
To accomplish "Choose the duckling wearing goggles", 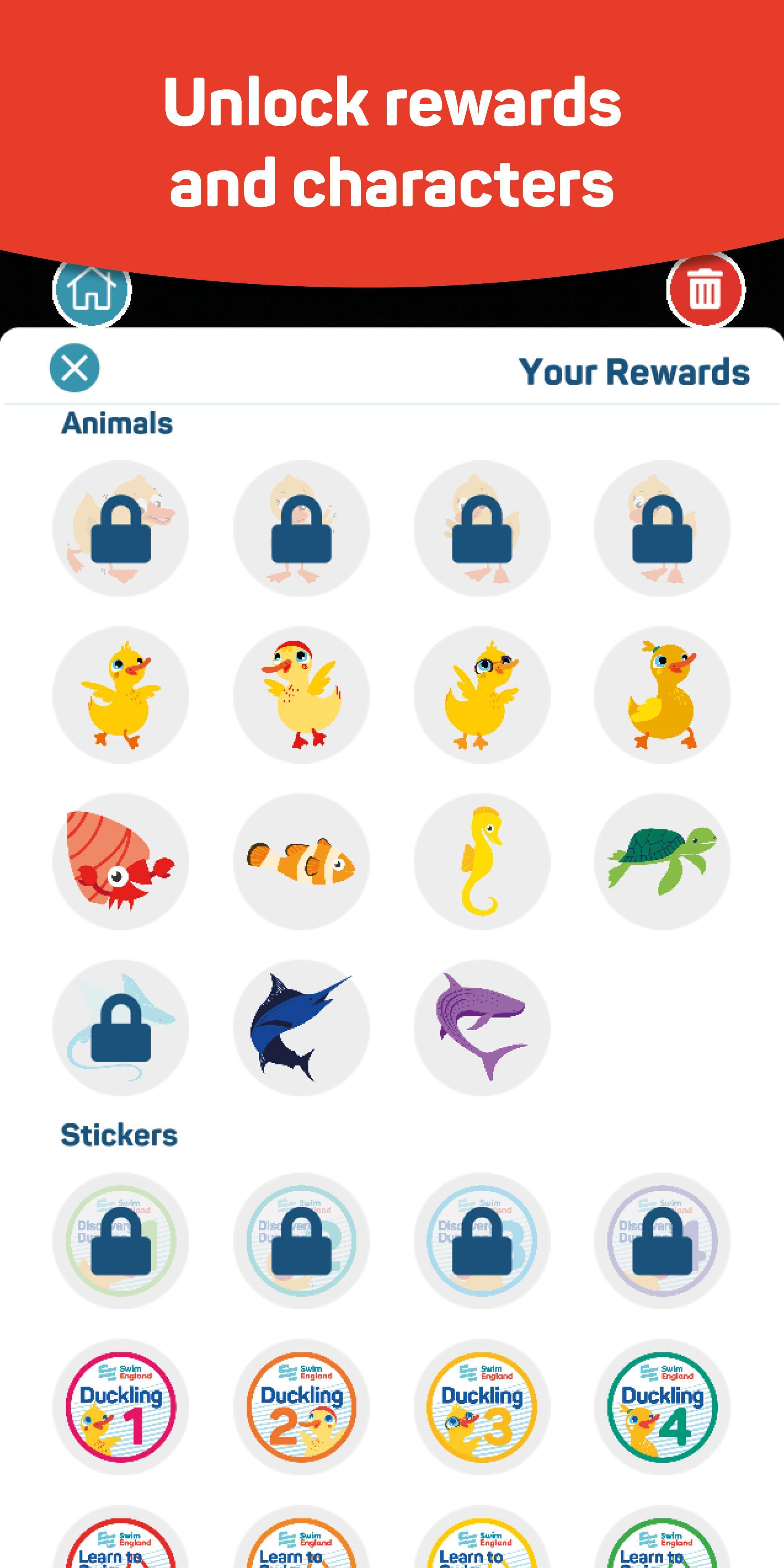I will [x=482, y=695].
